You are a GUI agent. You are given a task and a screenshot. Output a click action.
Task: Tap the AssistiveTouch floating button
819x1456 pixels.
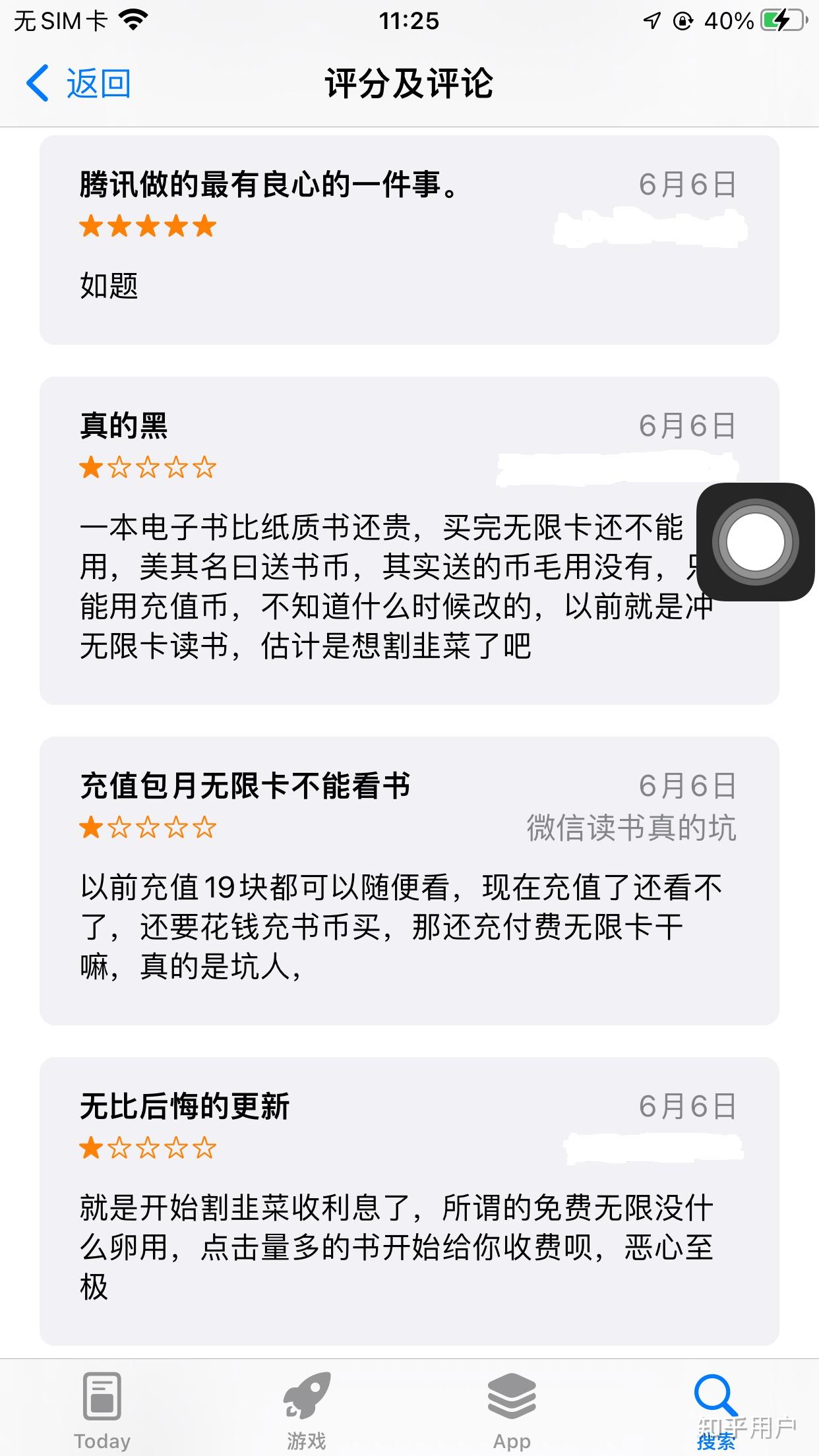[756, 542]
